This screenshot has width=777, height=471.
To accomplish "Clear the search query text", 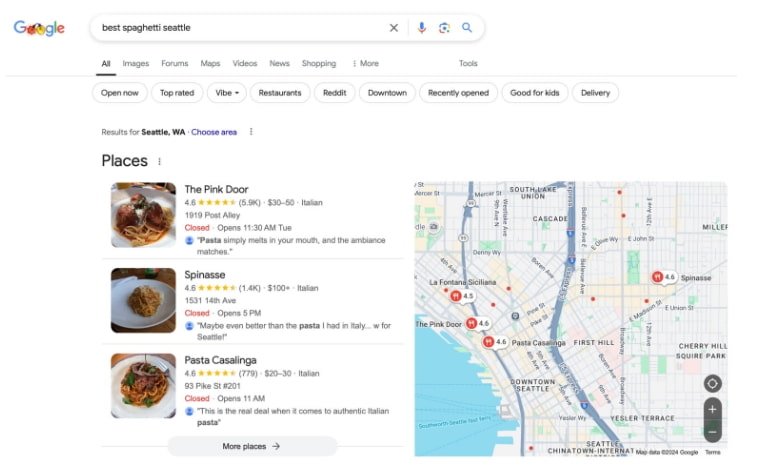I will pyautogui.click(x=393, y=28).
